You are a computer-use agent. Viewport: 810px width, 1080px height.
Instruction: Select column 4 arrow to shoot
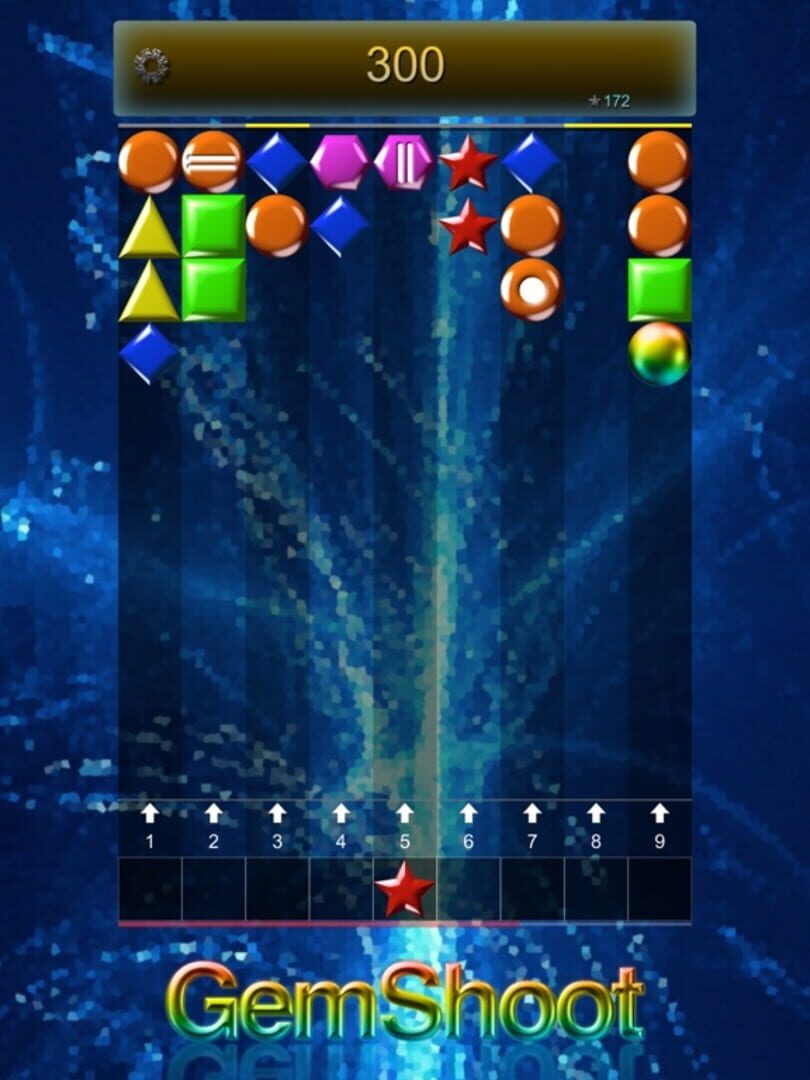coord(341,825)
